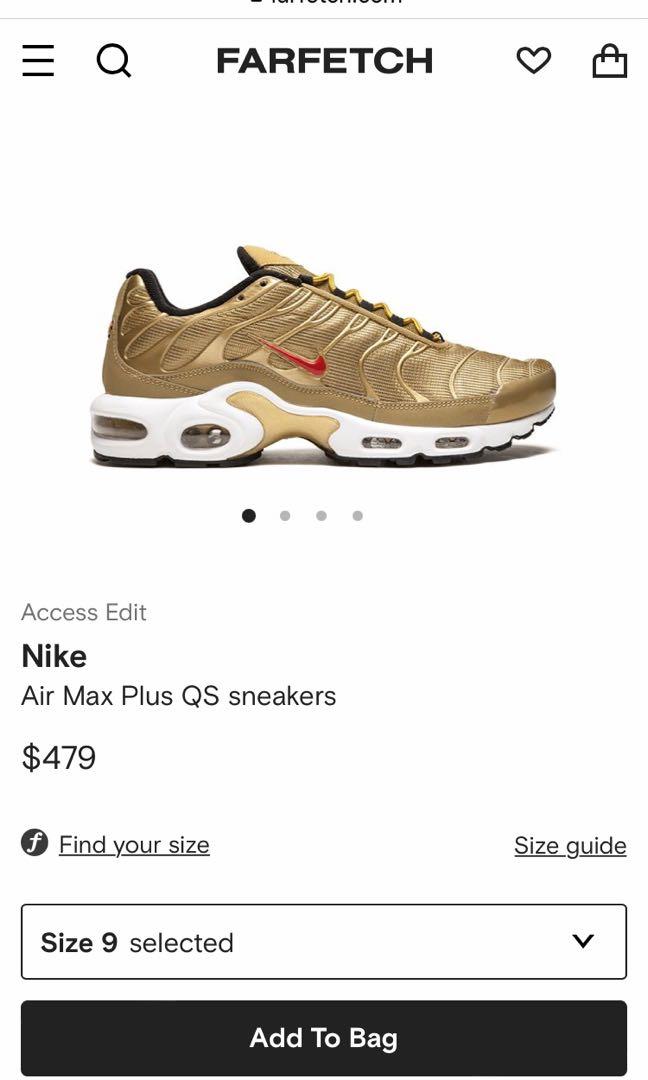The height and width of the screenshot is (1080, 648).
Task: Go to Farfetch home via logo
Action: 324,61
